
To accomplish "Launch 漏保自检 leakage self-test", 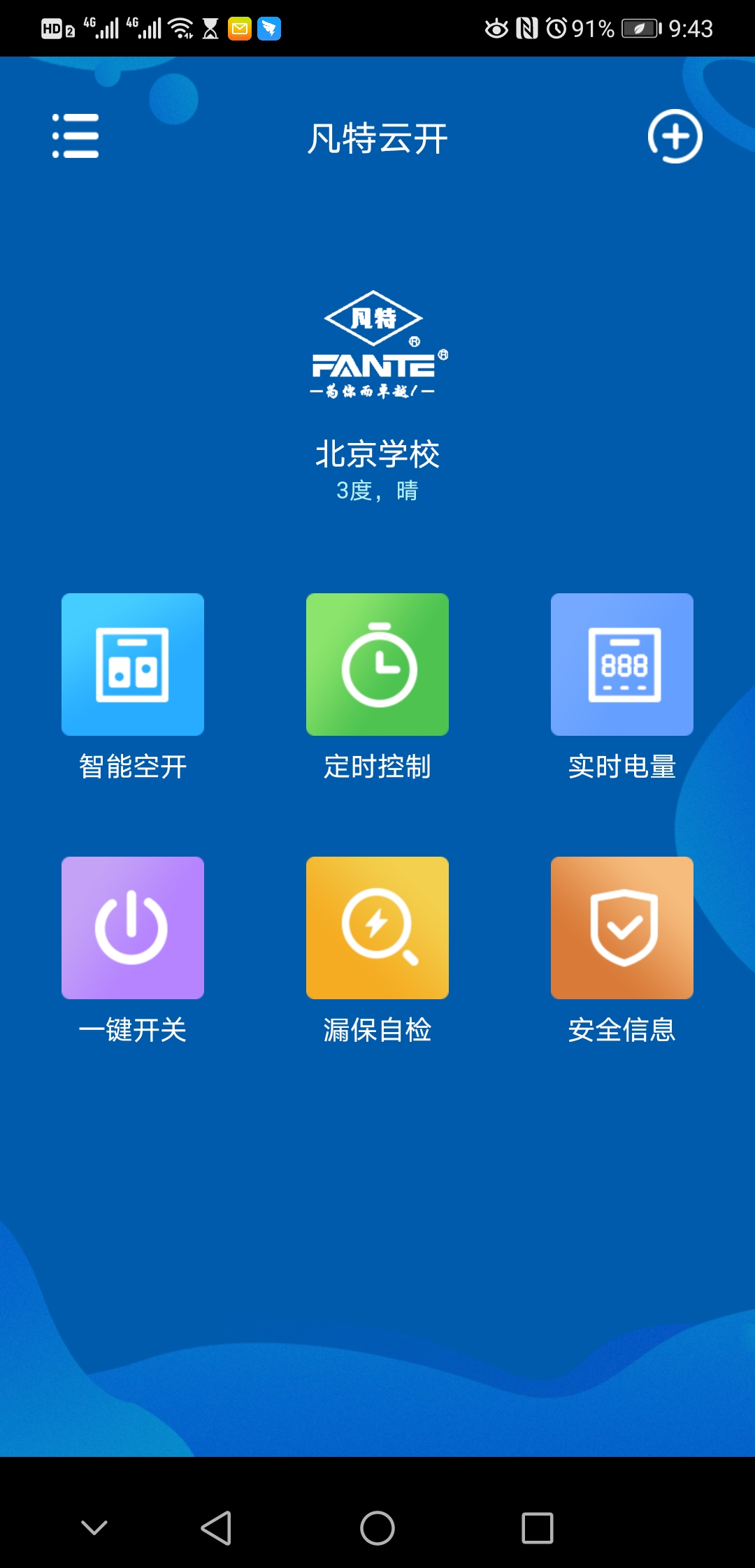I will point(377,928).
